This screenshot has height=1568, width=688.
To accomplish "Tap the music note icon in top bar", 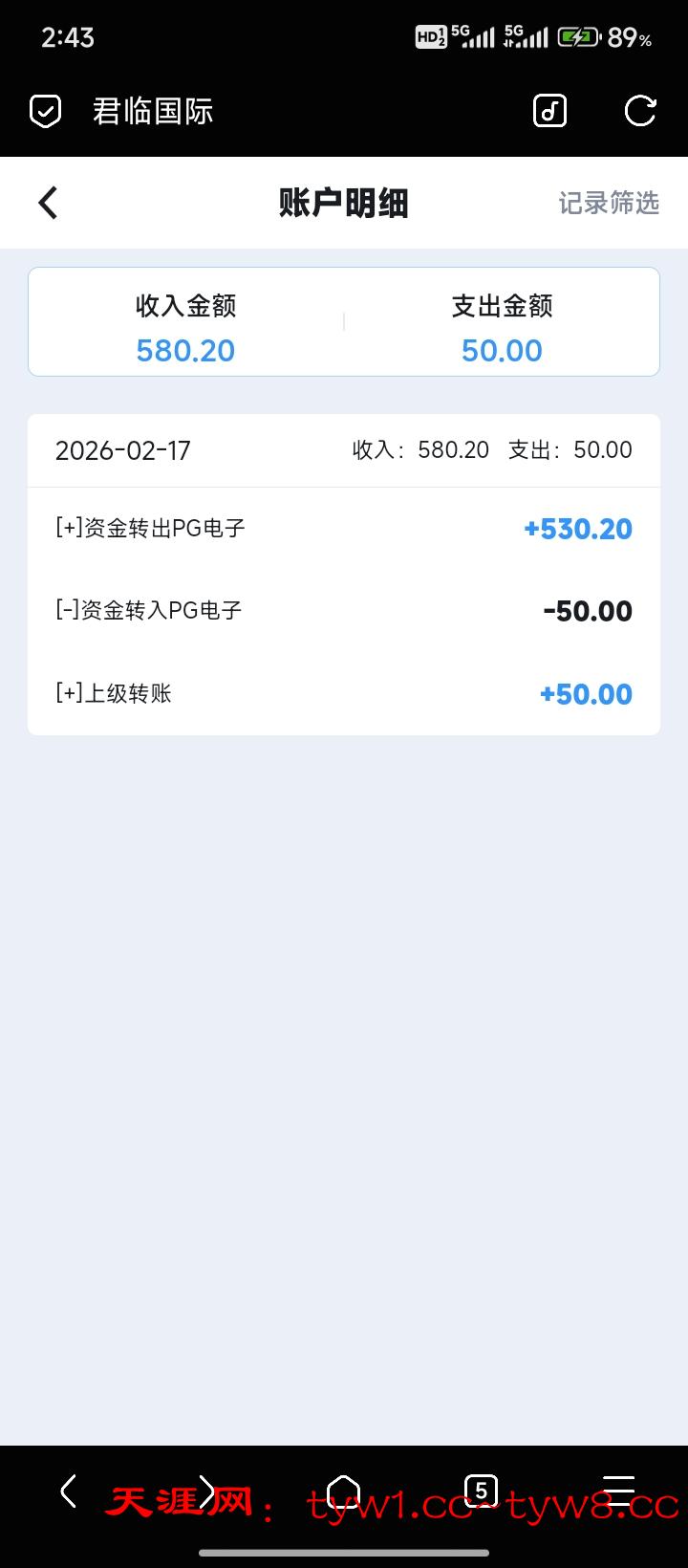I will [549, 111].
